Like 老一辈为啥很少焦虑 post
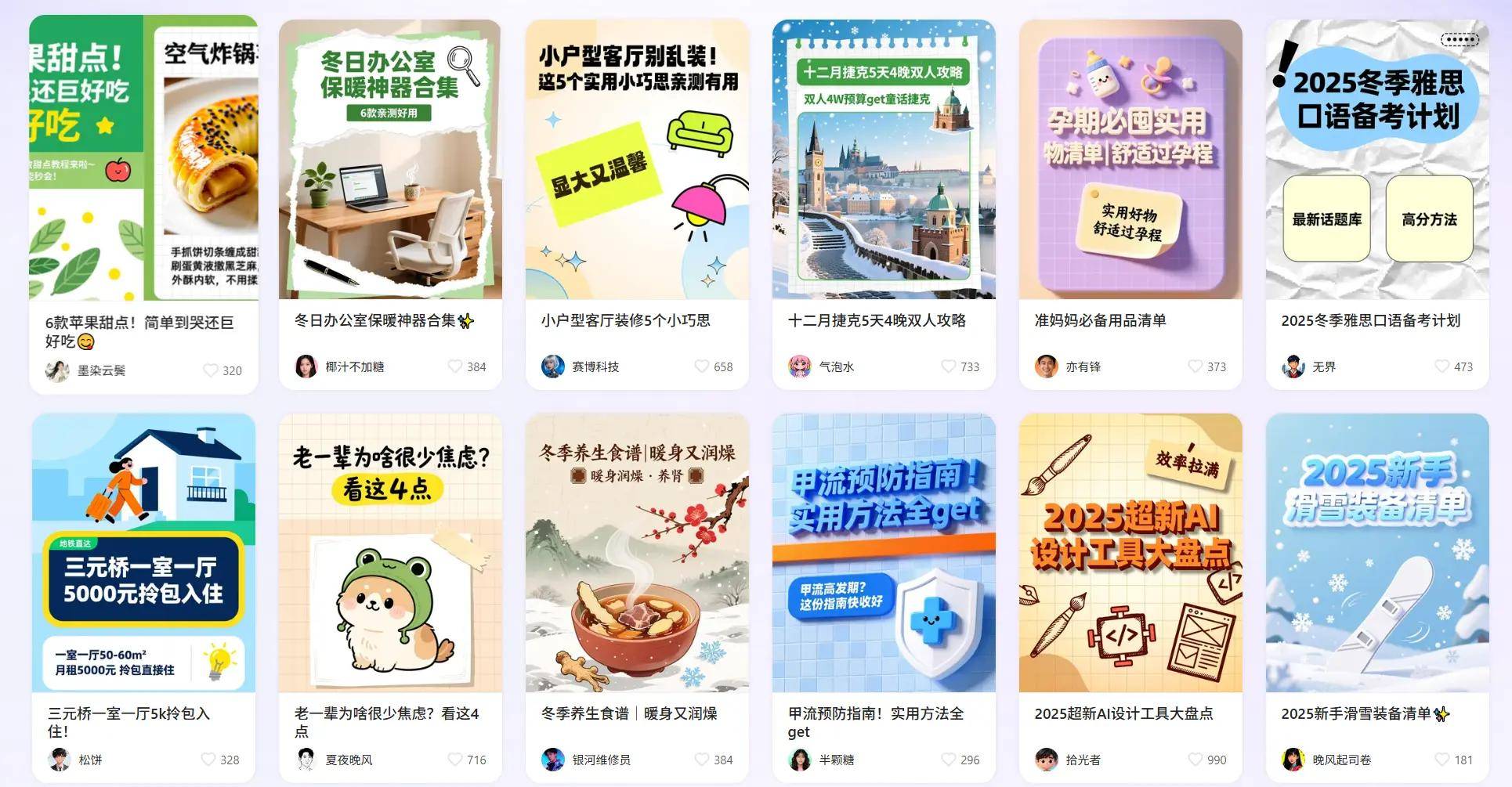Screen dimensions: 1512x787 [x=455, y=760]
